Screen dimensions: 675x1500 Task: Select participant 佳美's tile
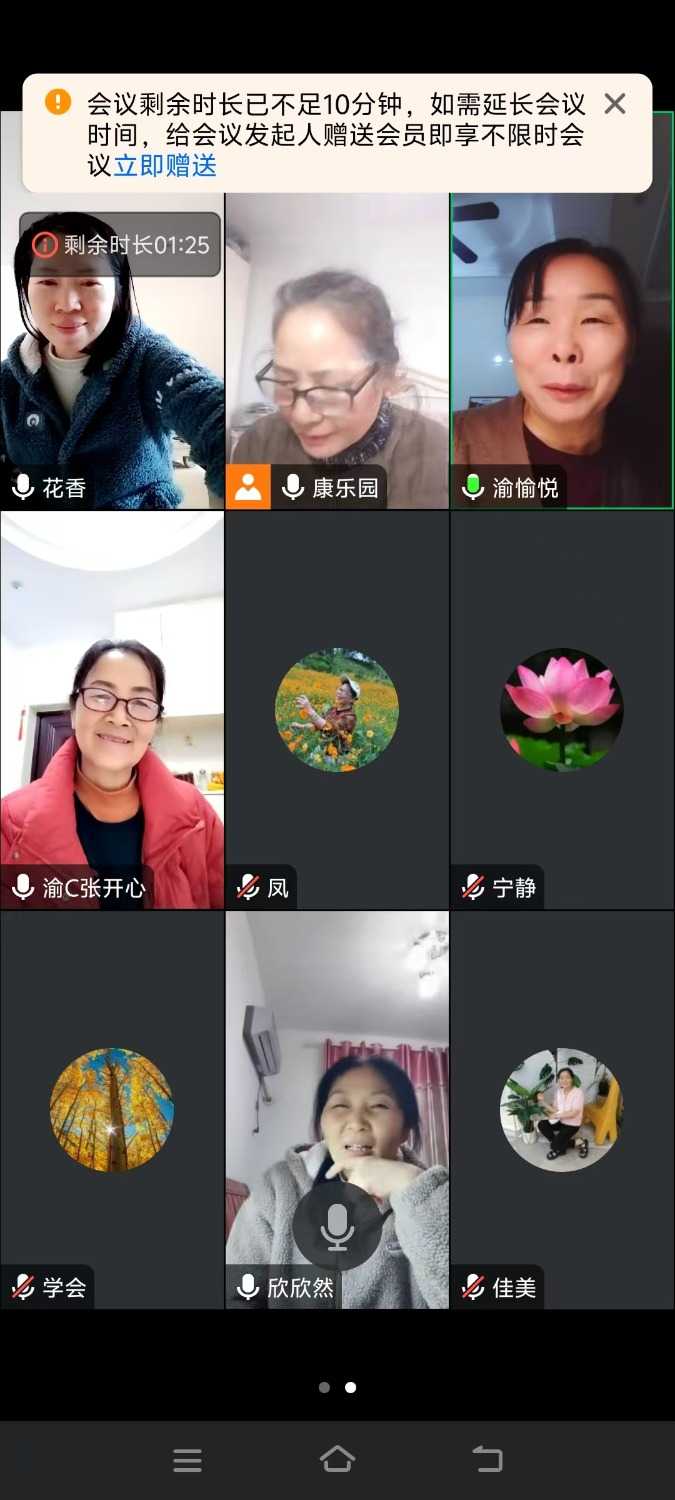pos(561,1110)
